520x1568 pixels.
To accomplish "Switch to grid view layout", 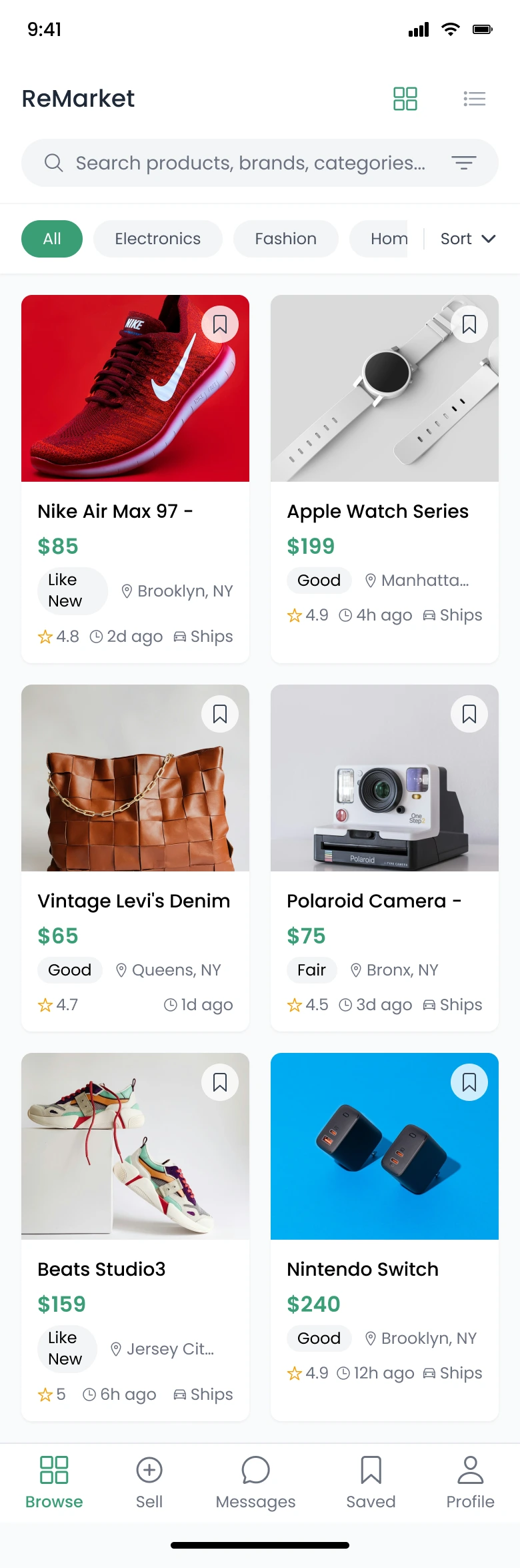I will point(405,99).
